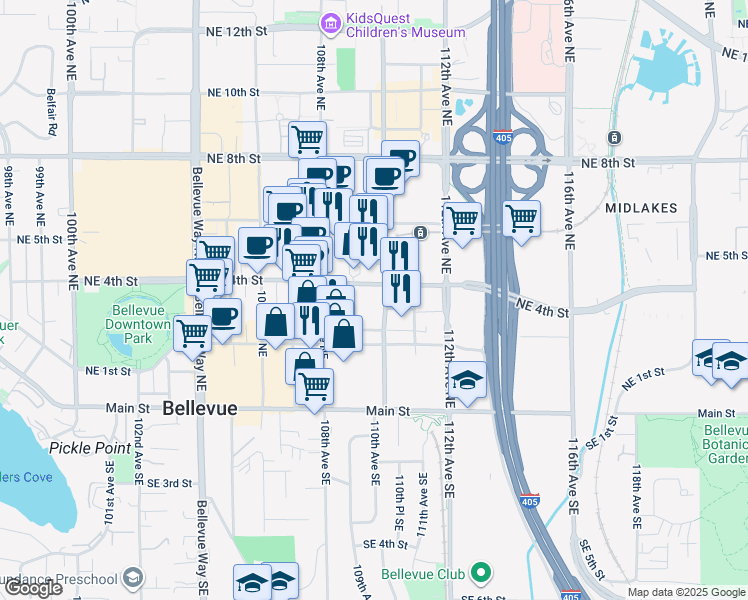The image size is (748, 600).
Task: Choose the shopping cart marker above NE 8th St
Action: (308, 138)
